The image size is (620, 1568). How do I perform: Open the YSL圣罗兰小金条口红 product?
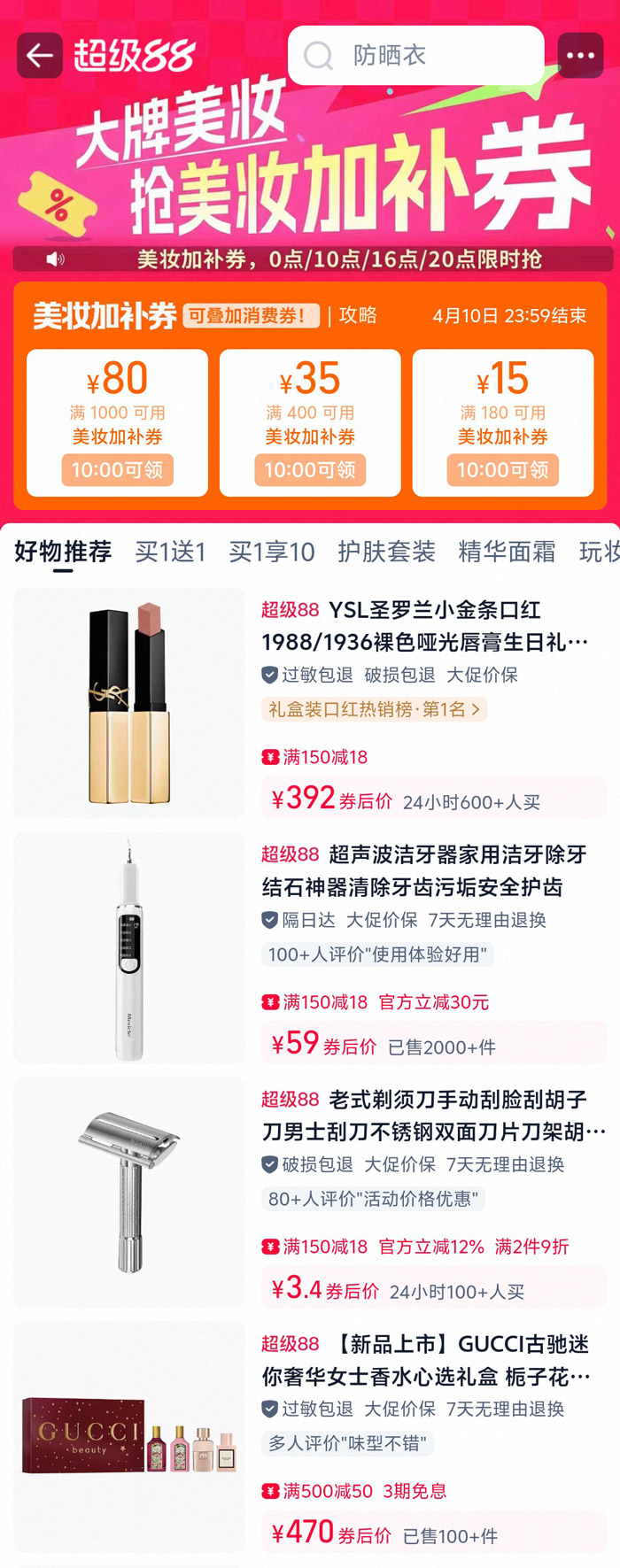425,625
